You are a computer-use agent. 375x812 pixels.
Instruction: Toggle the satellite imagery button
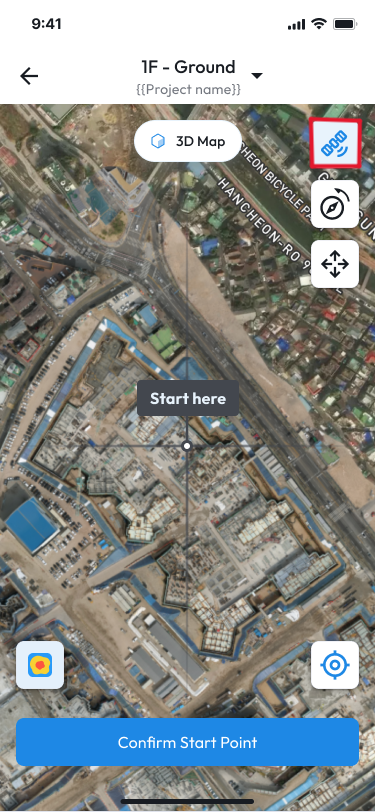pyautogui.click(x=335, y=143)
